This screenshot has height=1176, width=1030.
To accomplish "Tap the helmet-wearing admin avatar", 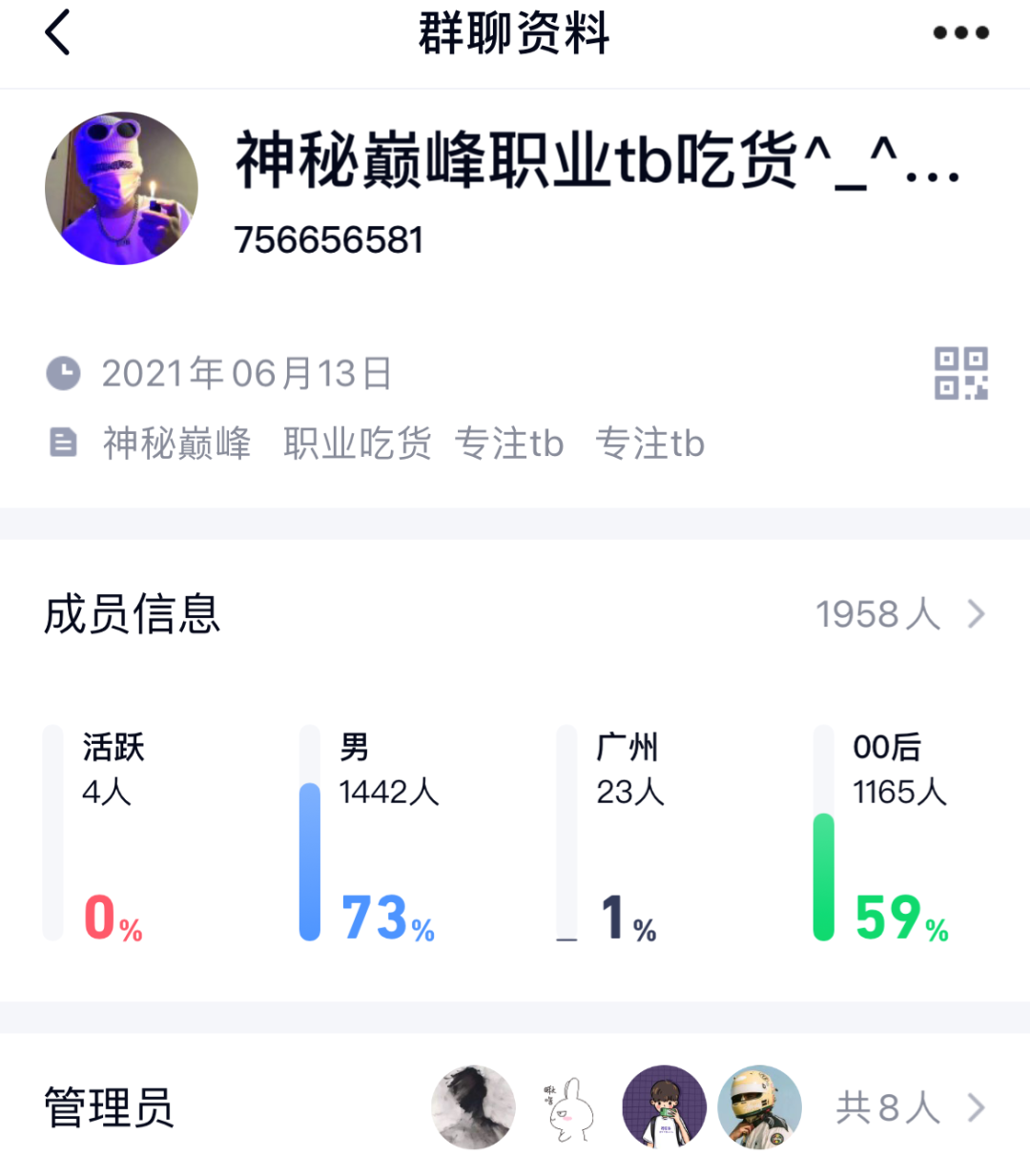I will click(759, 1107).
